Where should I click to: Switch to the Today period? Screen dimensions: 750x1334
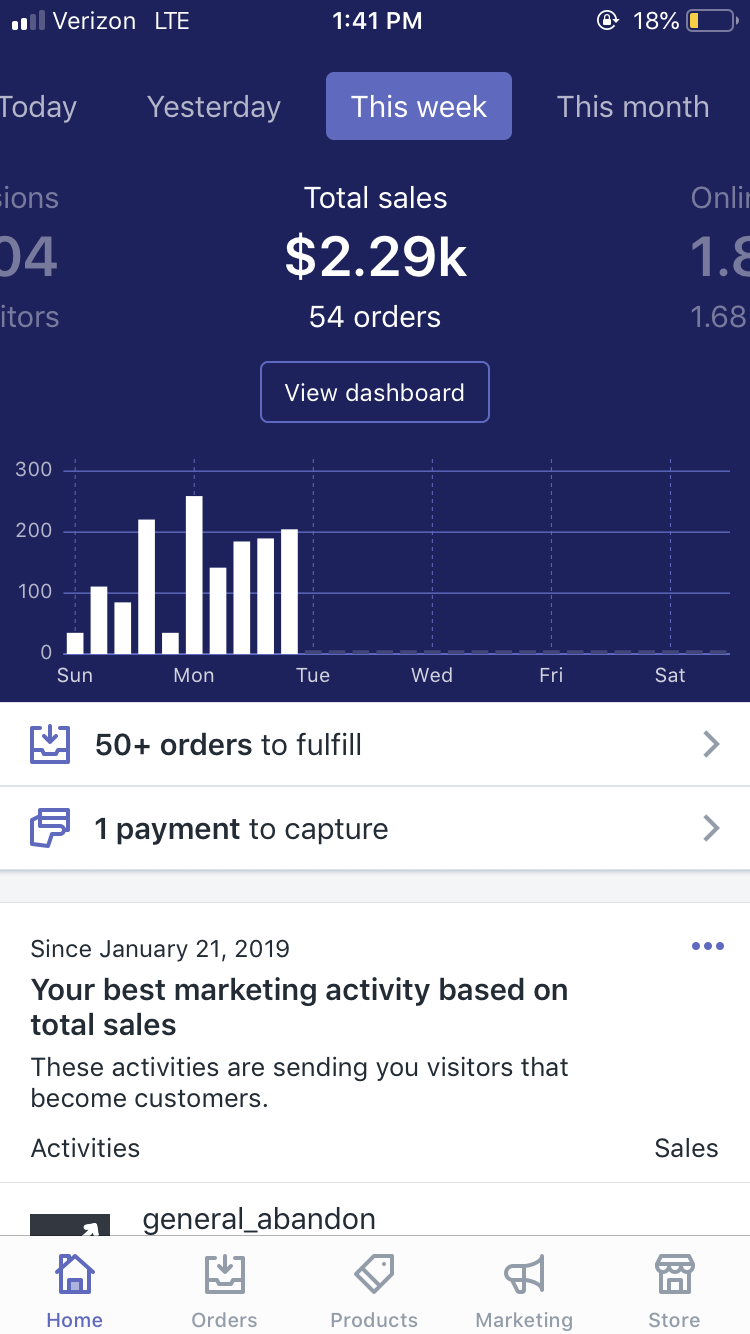38,107
